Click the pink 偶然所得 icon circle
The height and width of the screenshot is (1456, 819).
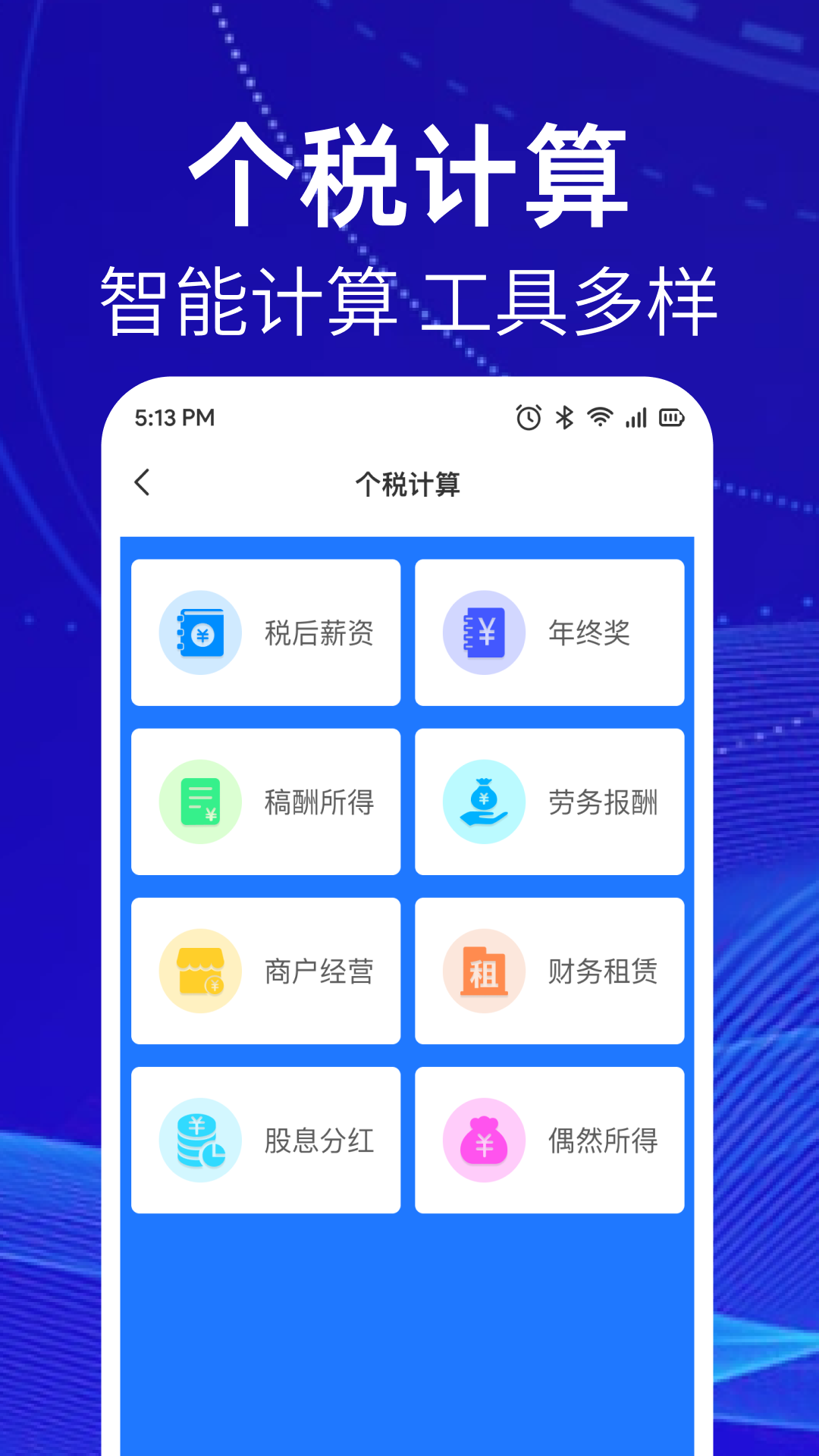click(483, 1137)
